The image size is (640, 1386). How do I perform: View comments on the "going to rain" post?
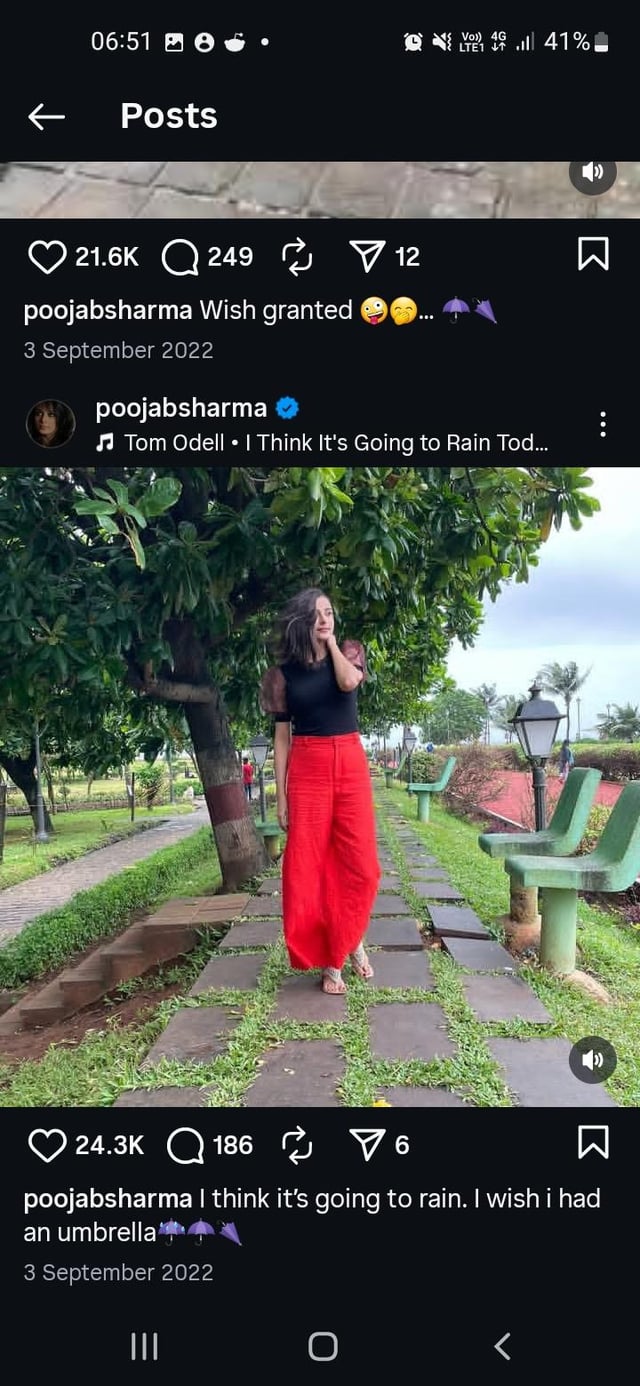pyautogui.click(x=186, y=1145)
